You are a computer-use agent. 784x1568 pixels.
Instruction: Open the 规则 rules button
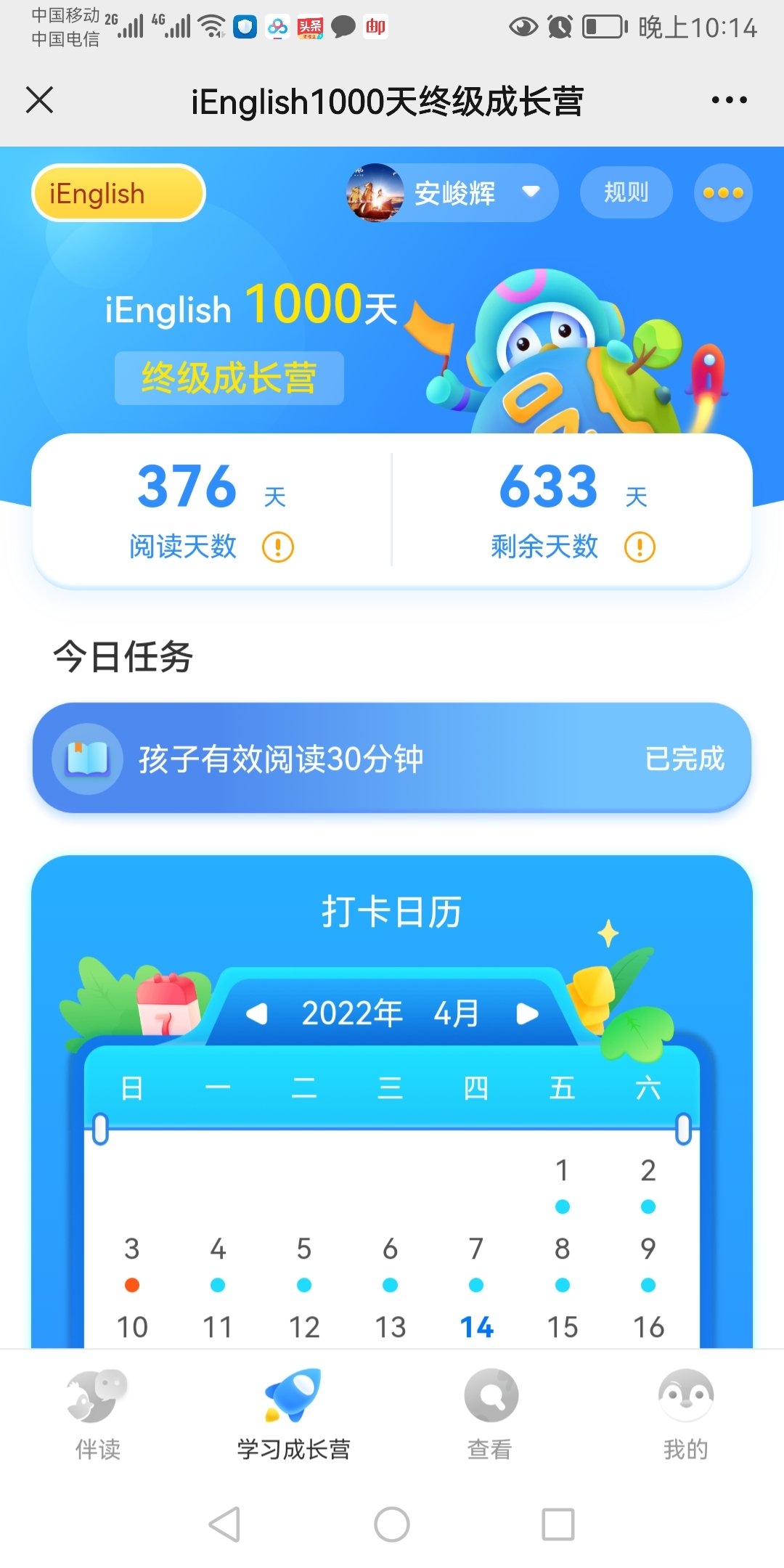tap(625, 192)
